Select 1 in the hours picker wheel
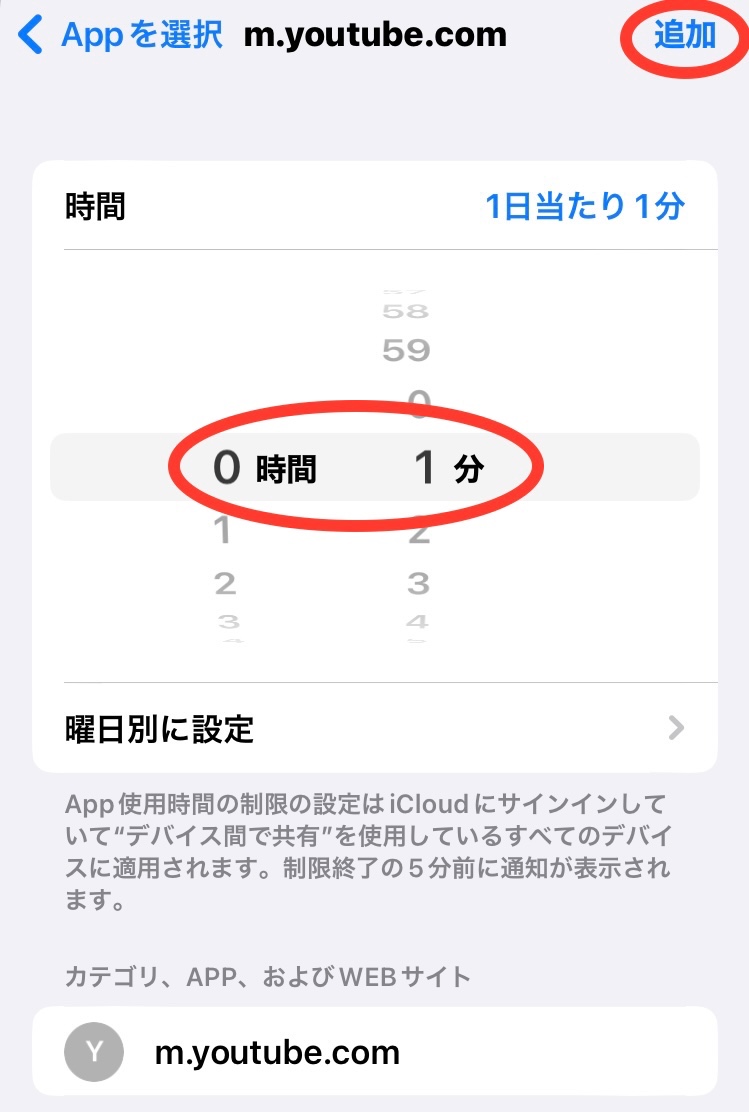 pos(224,530)
